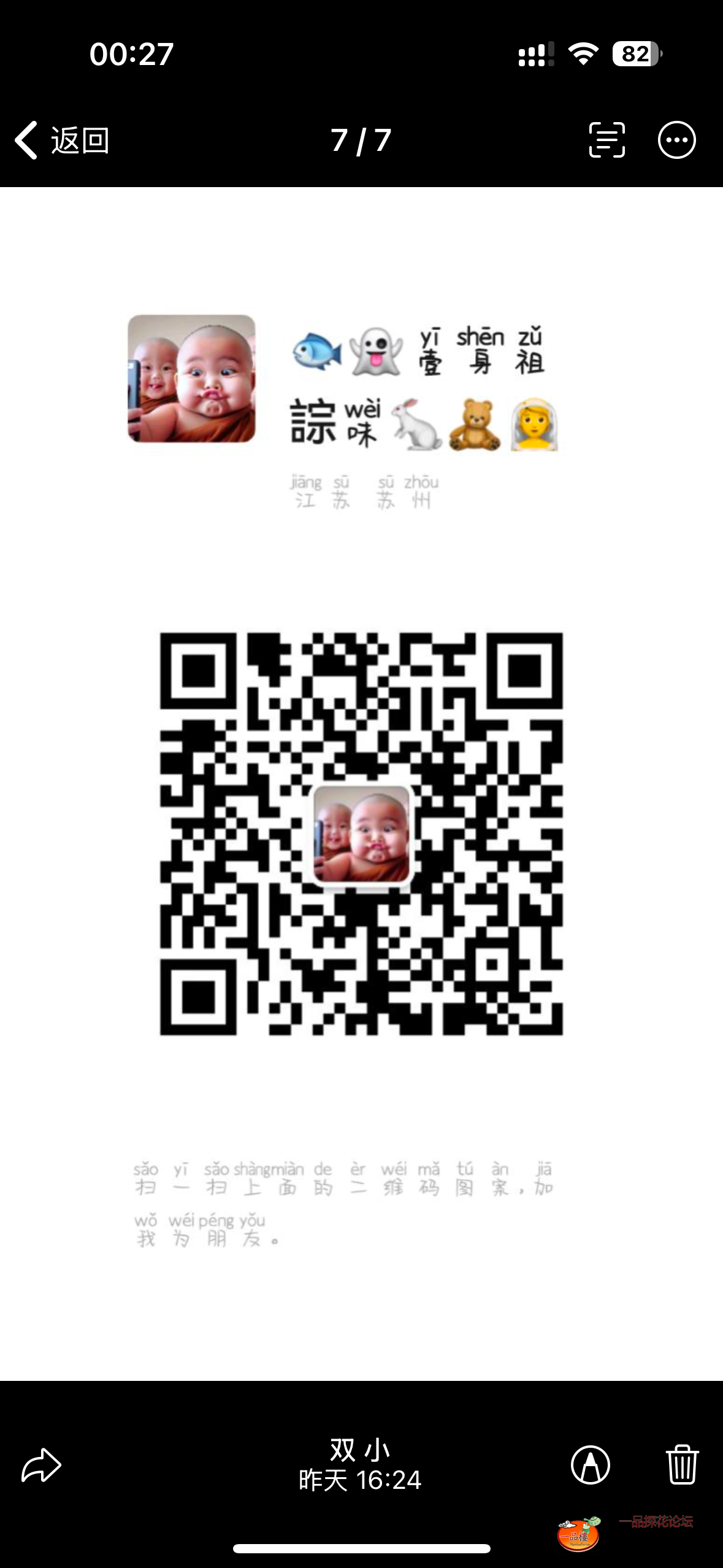
Task: Delete this image with the trash icon
Action: (681, 1465)
